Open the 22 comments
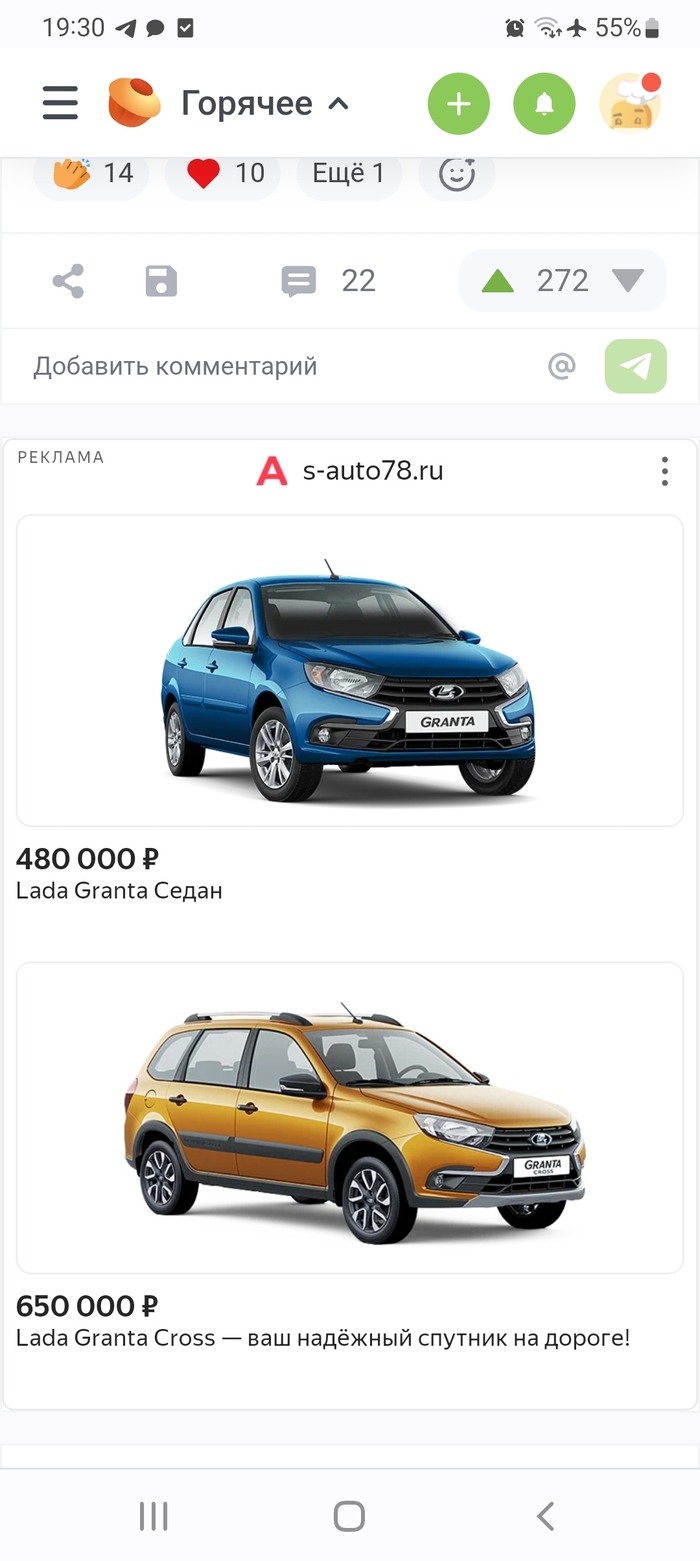Screen dimensions: 700x1561 328,281
